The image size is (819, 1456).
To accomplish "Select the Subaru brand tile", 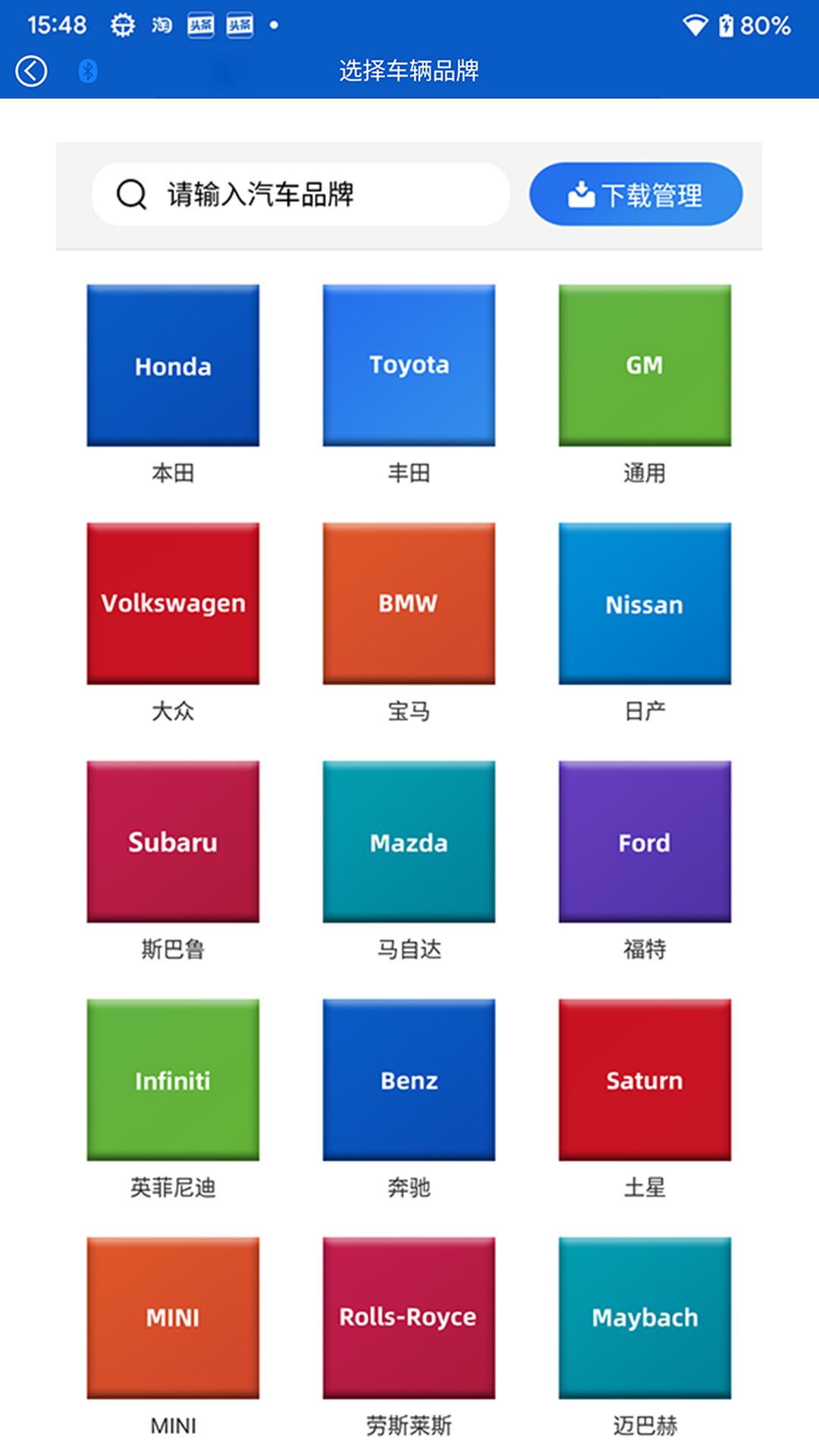I will pyautogui.click(x=173, y=842).
